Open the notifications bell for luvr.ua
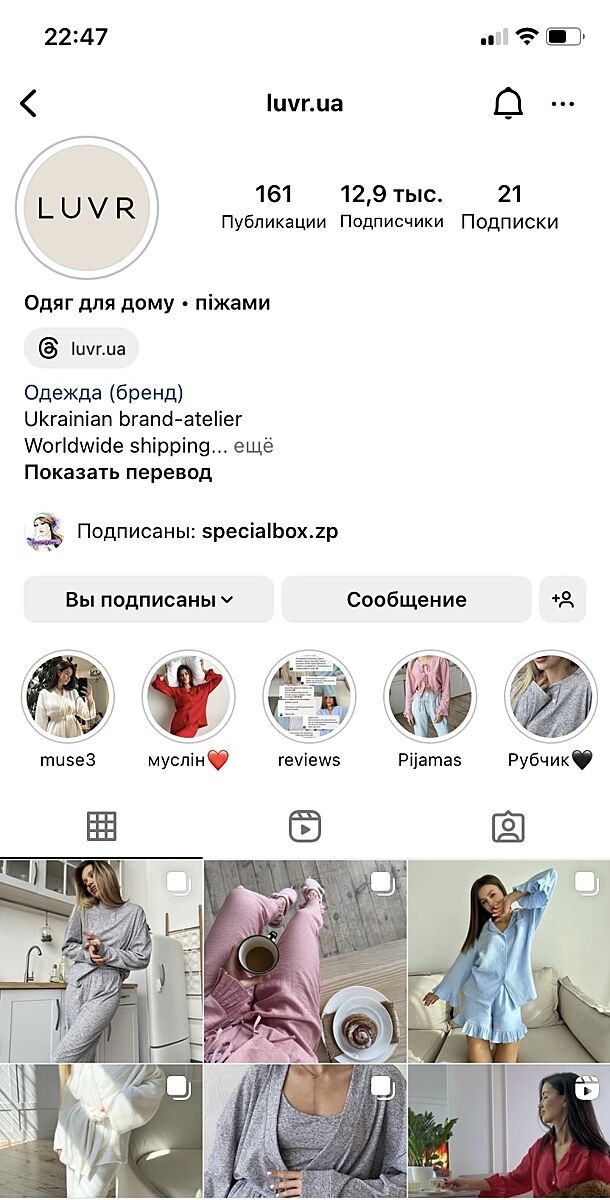The image size is (610, 1200). coord(508,103)
